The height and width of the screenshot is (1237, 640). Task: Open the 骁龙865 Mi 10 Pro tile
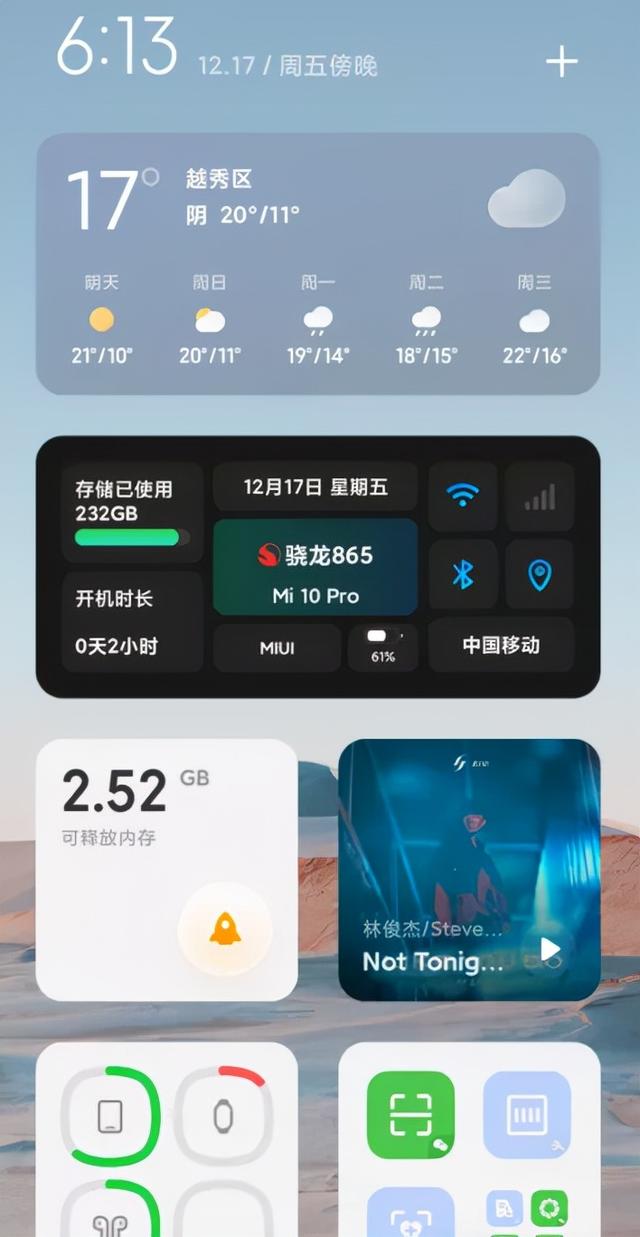[x=315, y=566]
